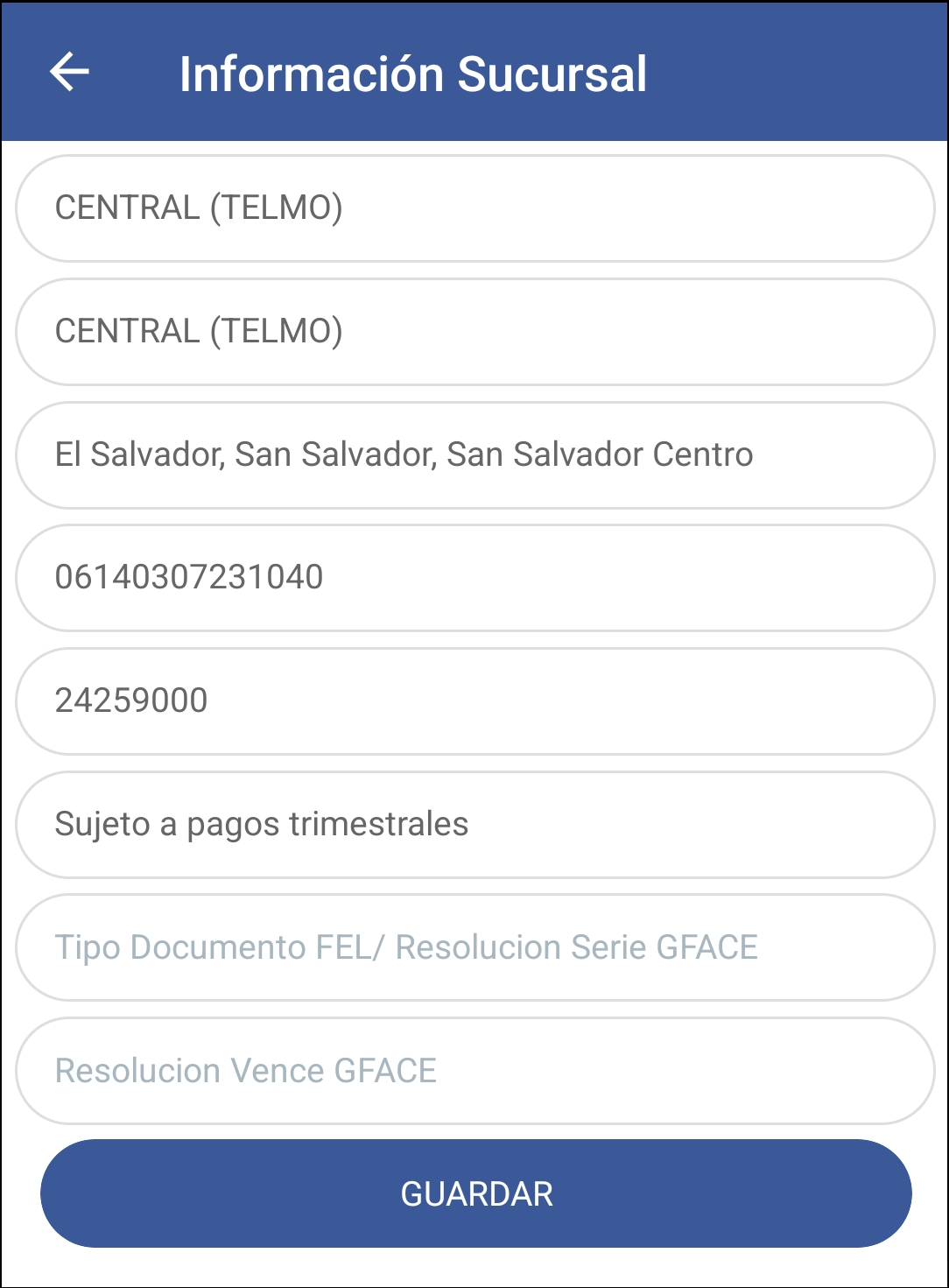The width and height of the screenshot is (949, 1288).
Task: Click the Sujeto a pagos trimestrales field
Action: [x=473, y=823]
